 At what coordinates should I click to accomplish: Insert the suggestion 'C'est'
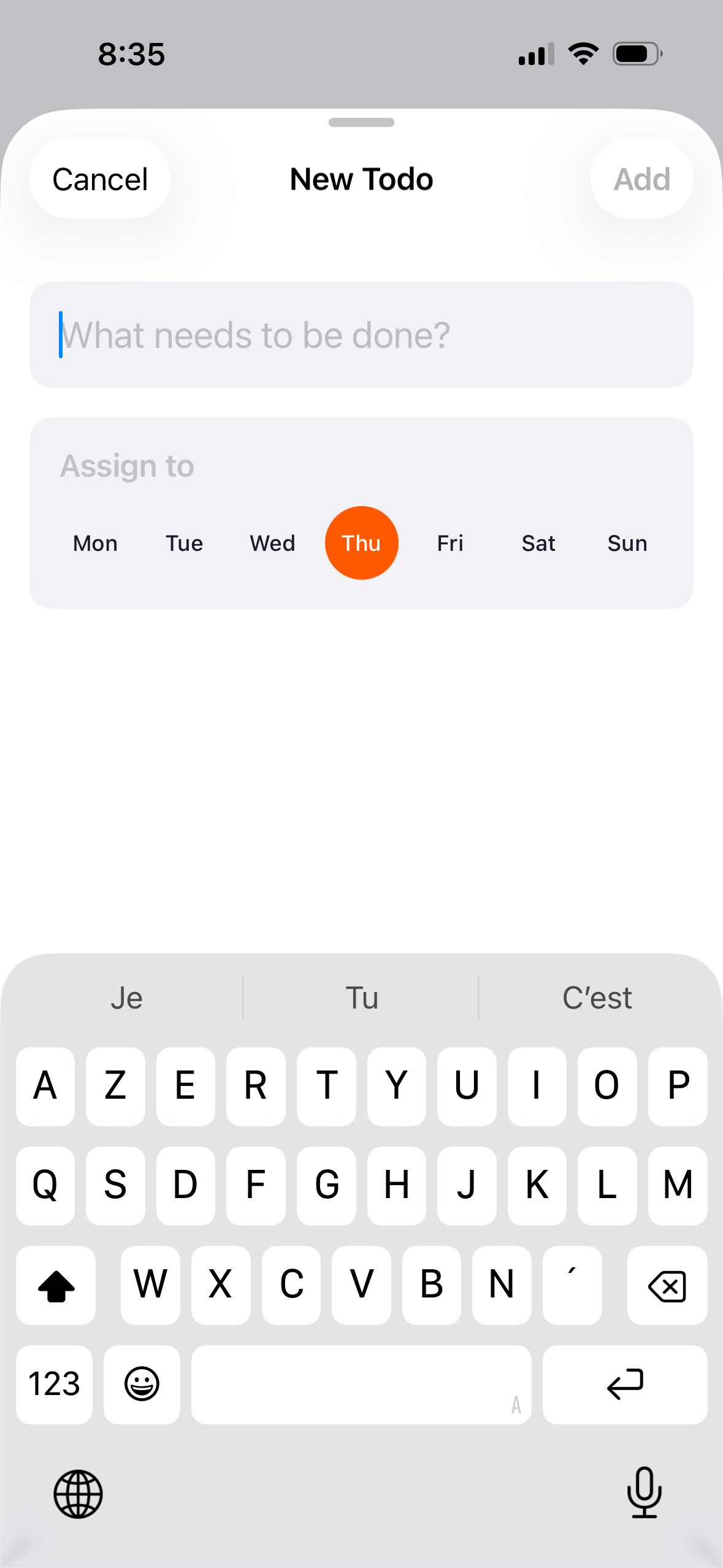(x=597, y=998)
